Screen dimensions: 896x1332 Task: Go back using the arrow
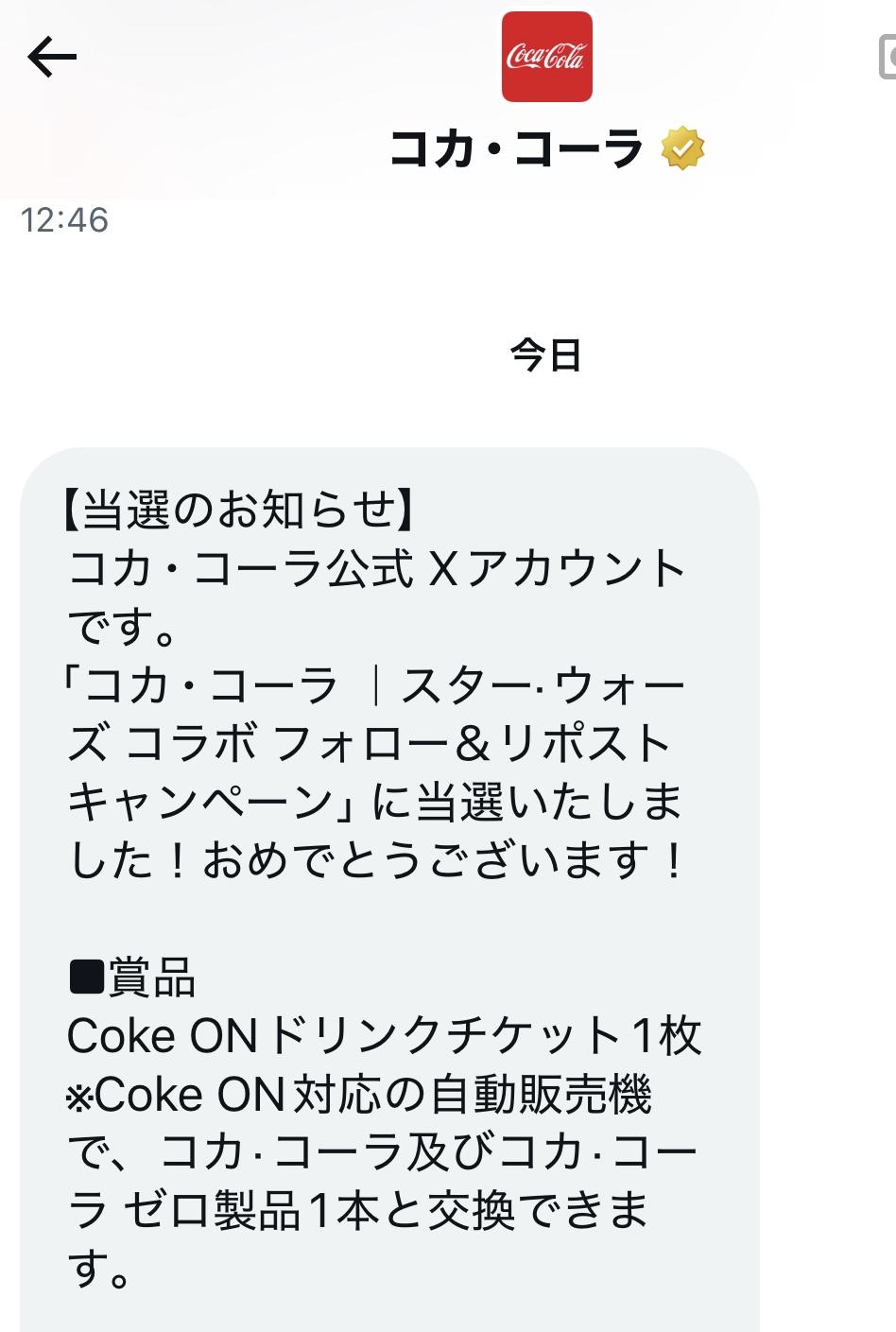(52, 58)
